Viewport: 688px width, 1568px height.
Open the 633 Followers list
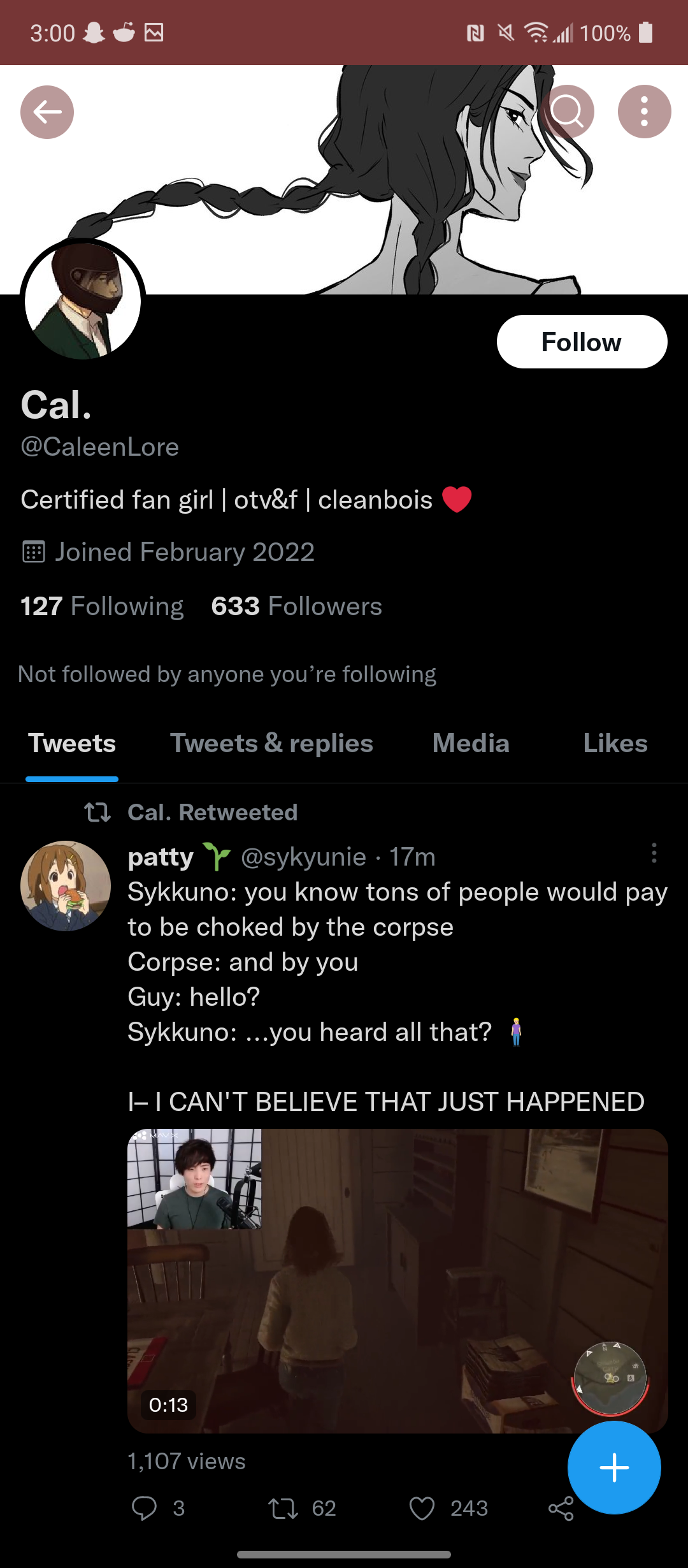point(296,606)
